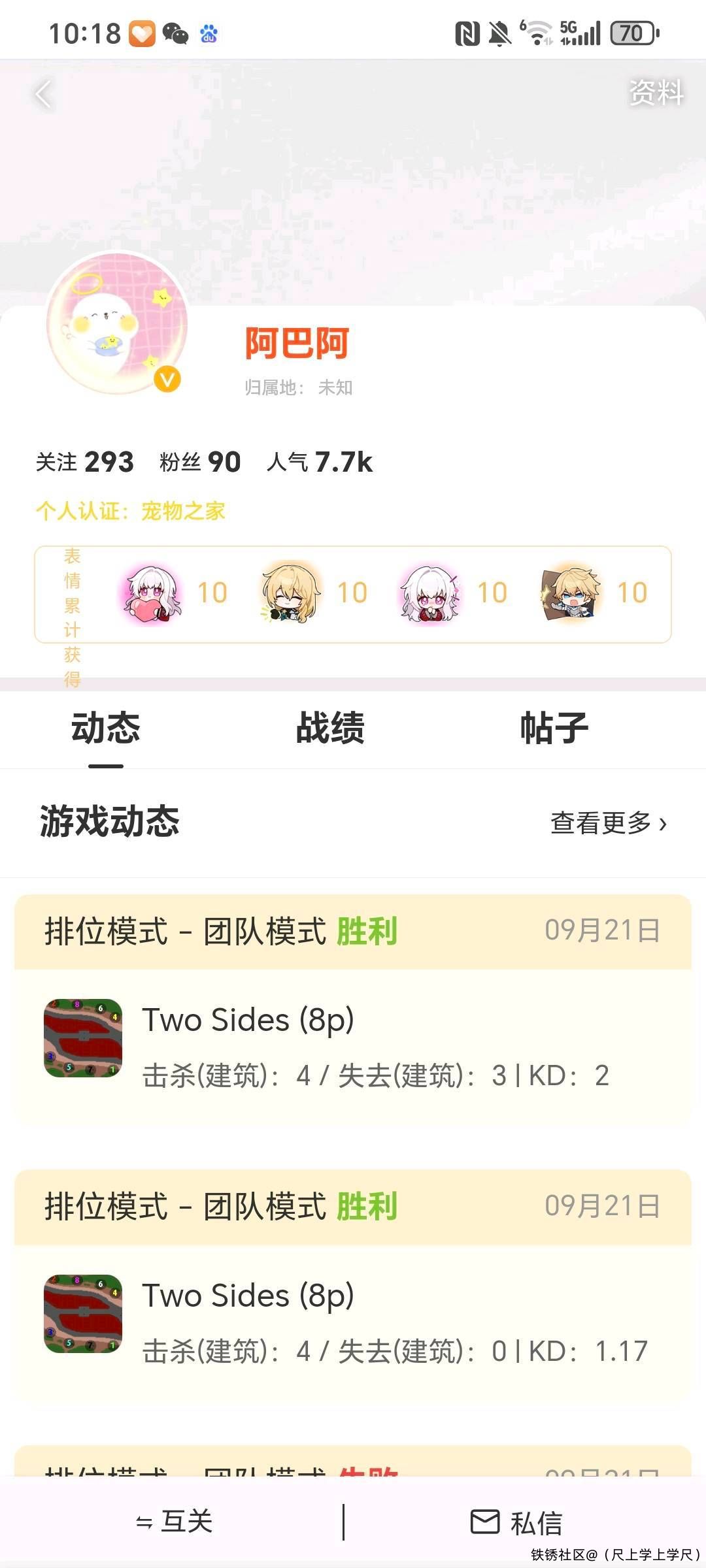This screenshot has width=706, height=1568.
Task: Switch to the 战绩 tab
Action: tap(330, 728)
